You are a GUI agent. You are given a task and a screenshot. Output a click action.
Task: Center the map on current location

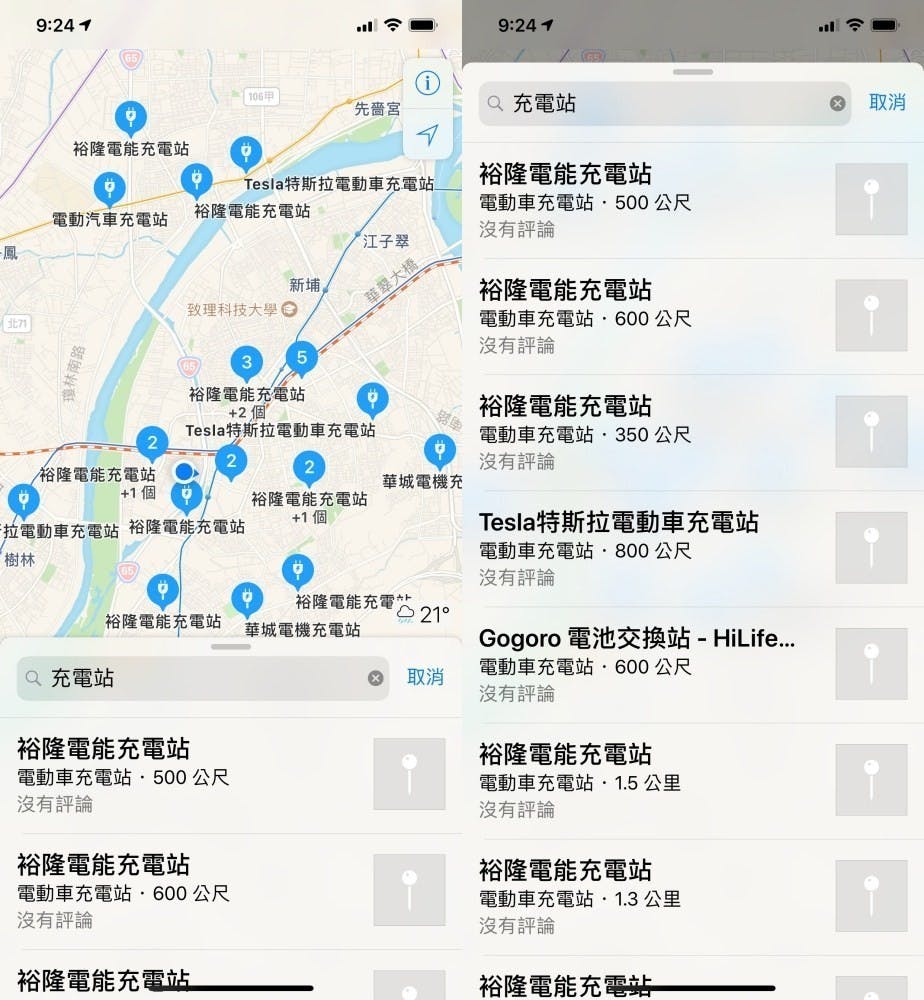[428, 135]
